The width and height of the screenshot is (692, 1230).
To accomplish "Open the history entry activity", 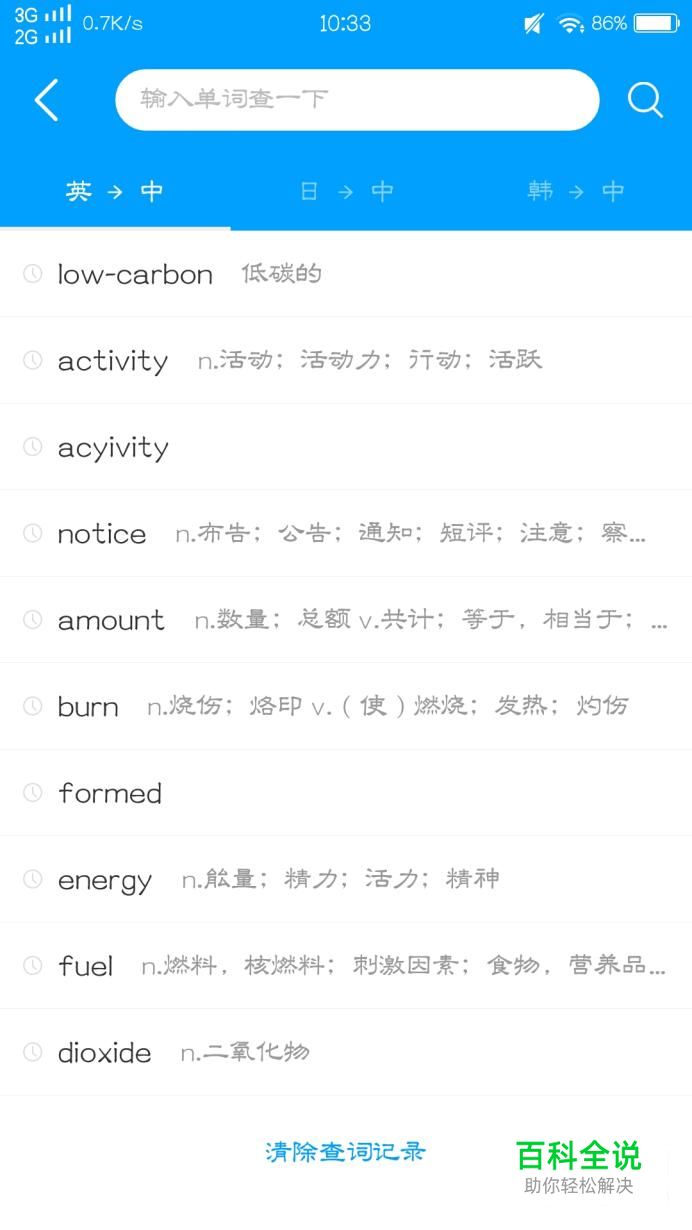I will pyautogui.click(x=346, y=361).
